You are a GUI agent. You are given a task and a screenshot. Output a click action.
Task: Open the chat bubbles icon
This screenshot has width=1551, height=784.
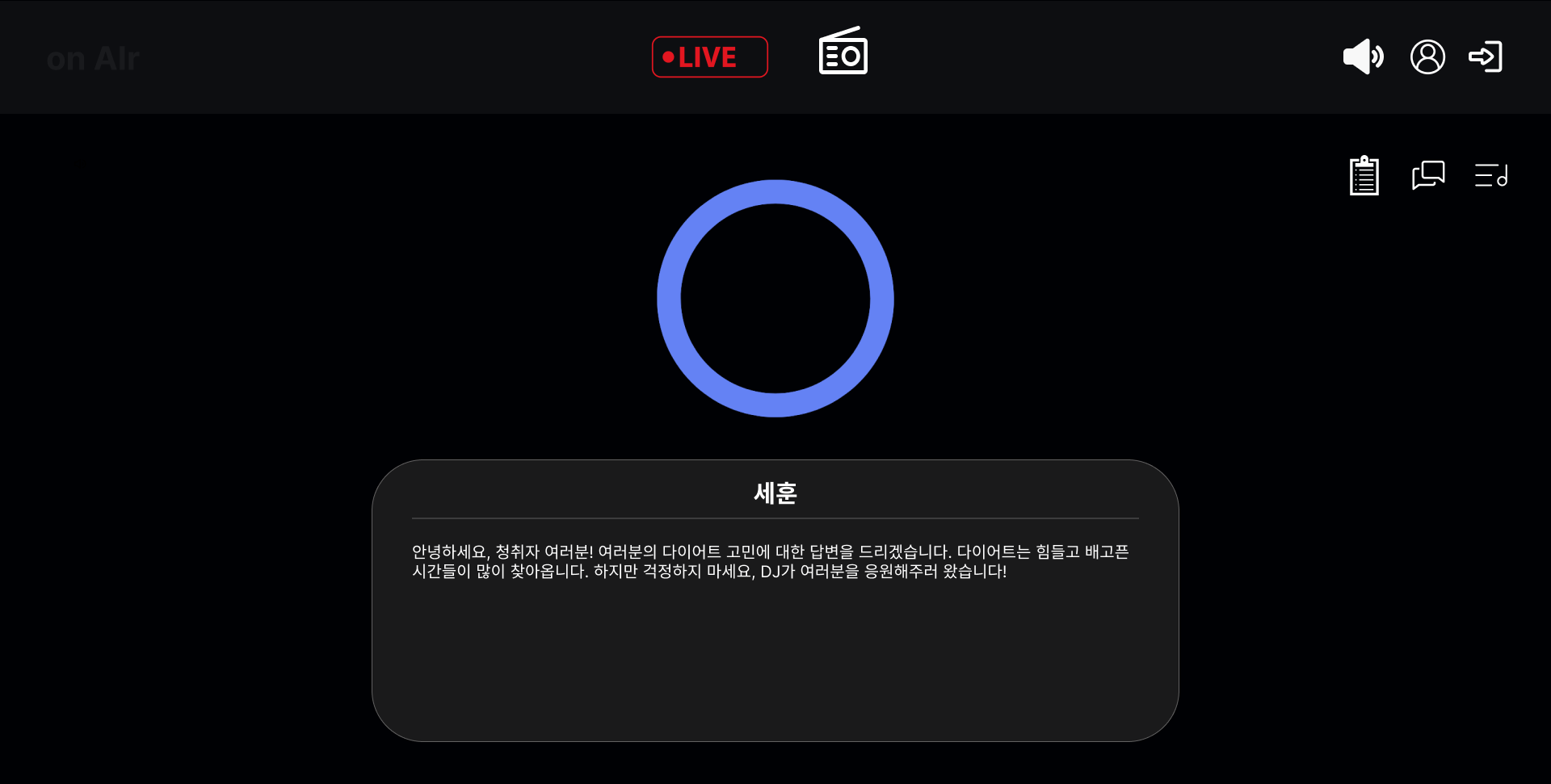[x=1428, y=174]
